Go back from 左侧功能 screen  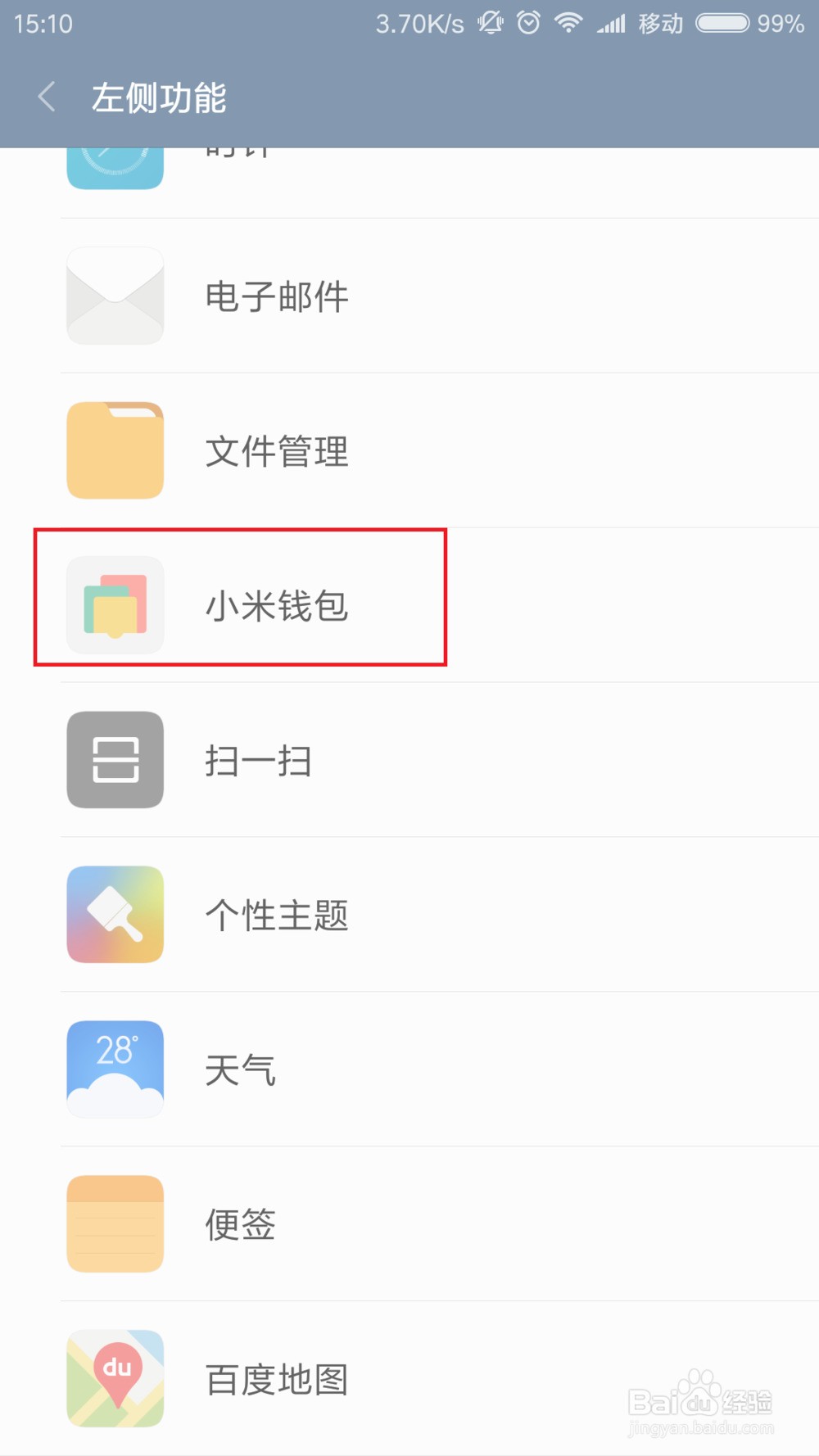[48, 97]
